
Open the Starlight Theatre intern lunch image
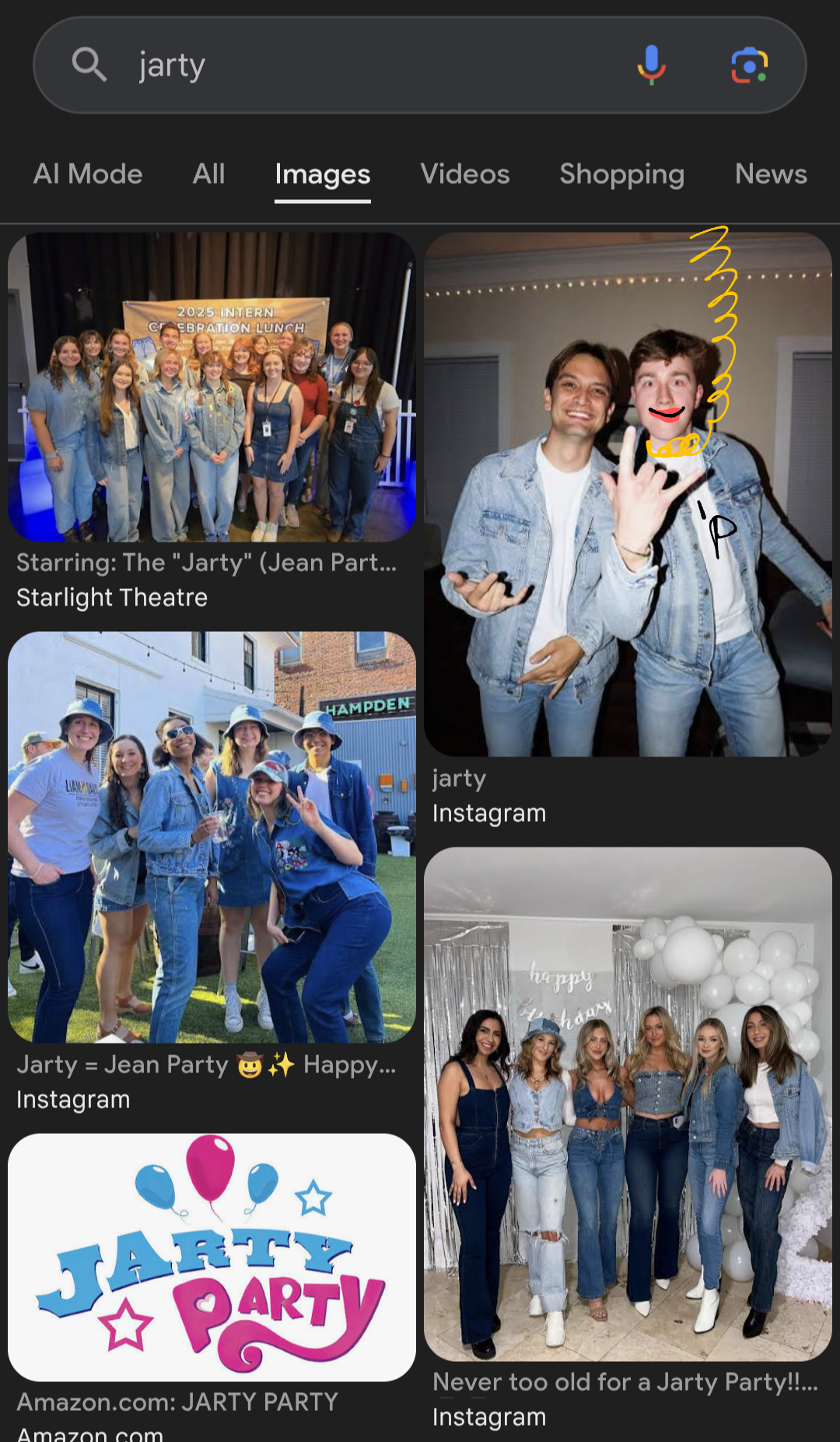tap(212, 387)
